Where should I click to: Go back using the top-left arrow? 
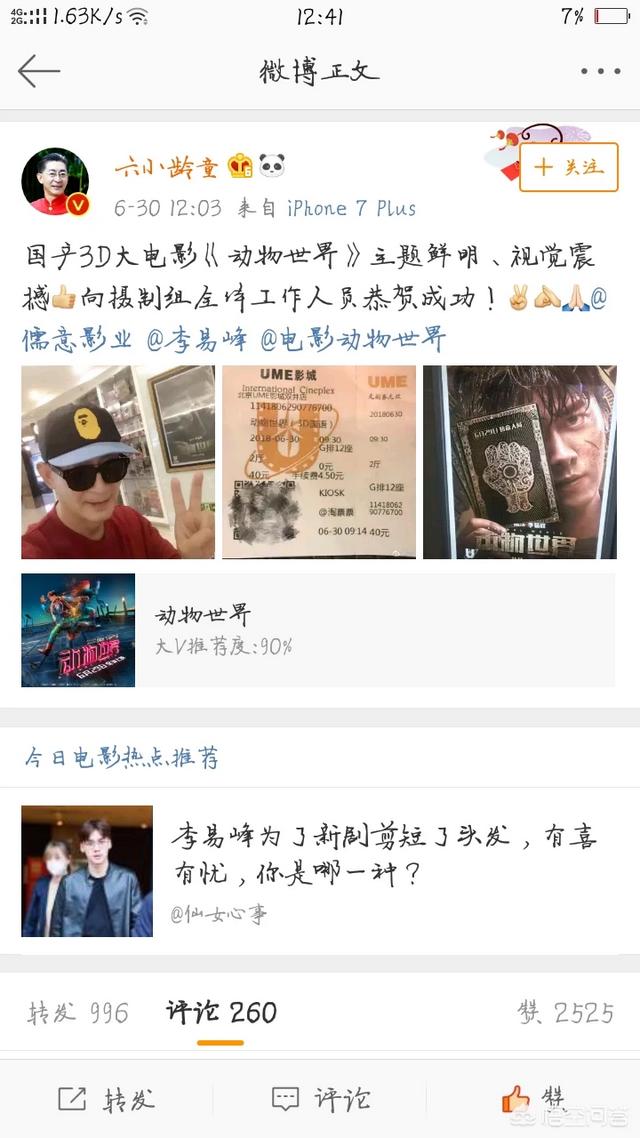(38, 71)
